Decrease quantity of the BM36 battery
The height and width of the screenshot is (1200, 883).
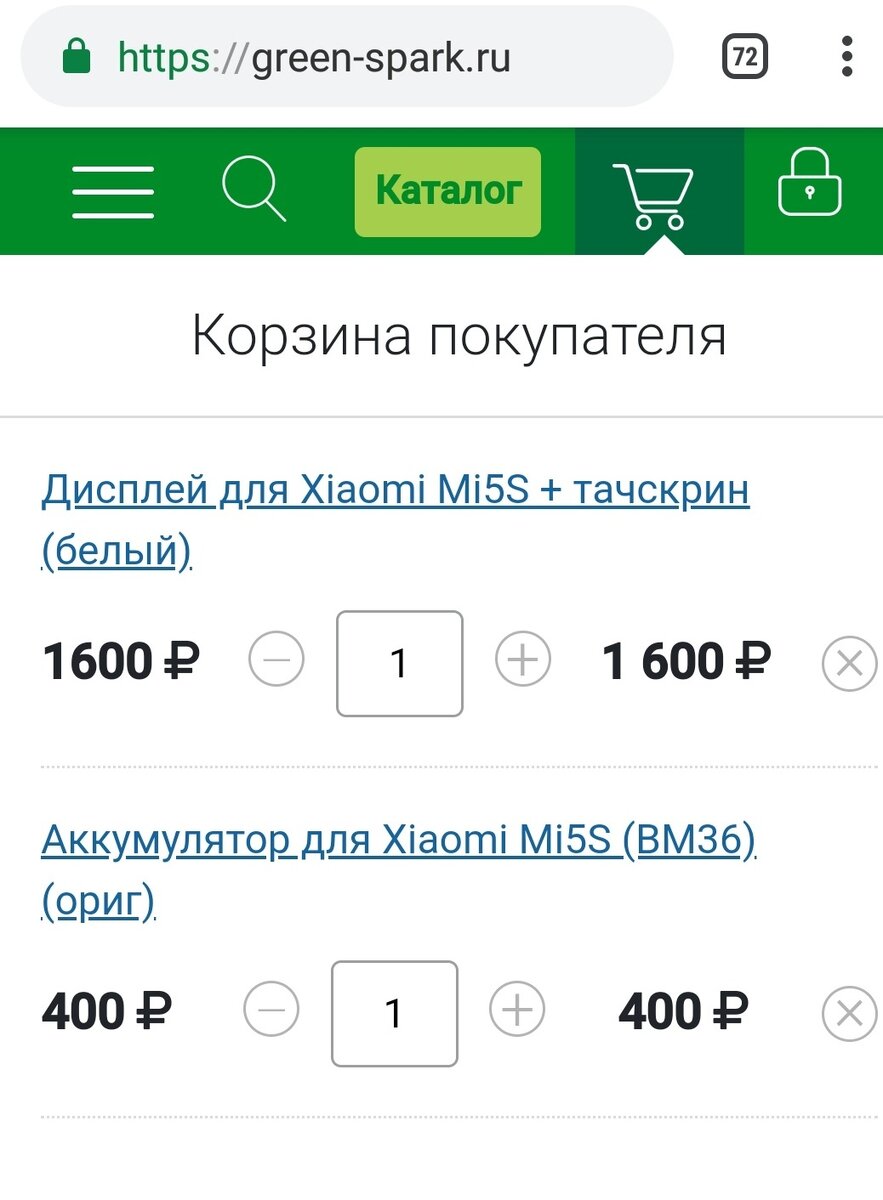point(272,1011)
